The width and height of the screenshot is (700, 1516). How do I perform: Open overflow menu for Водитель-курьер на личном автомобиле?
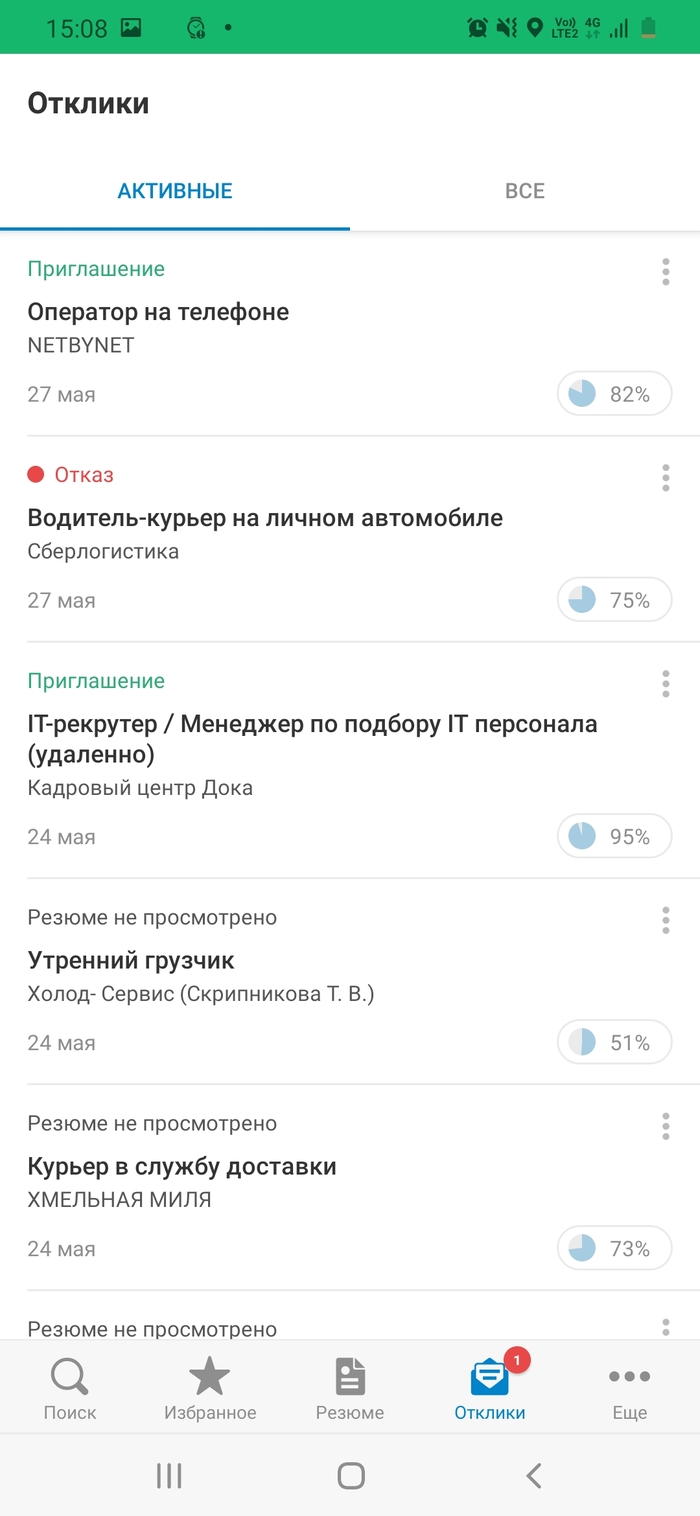[665, 478]
